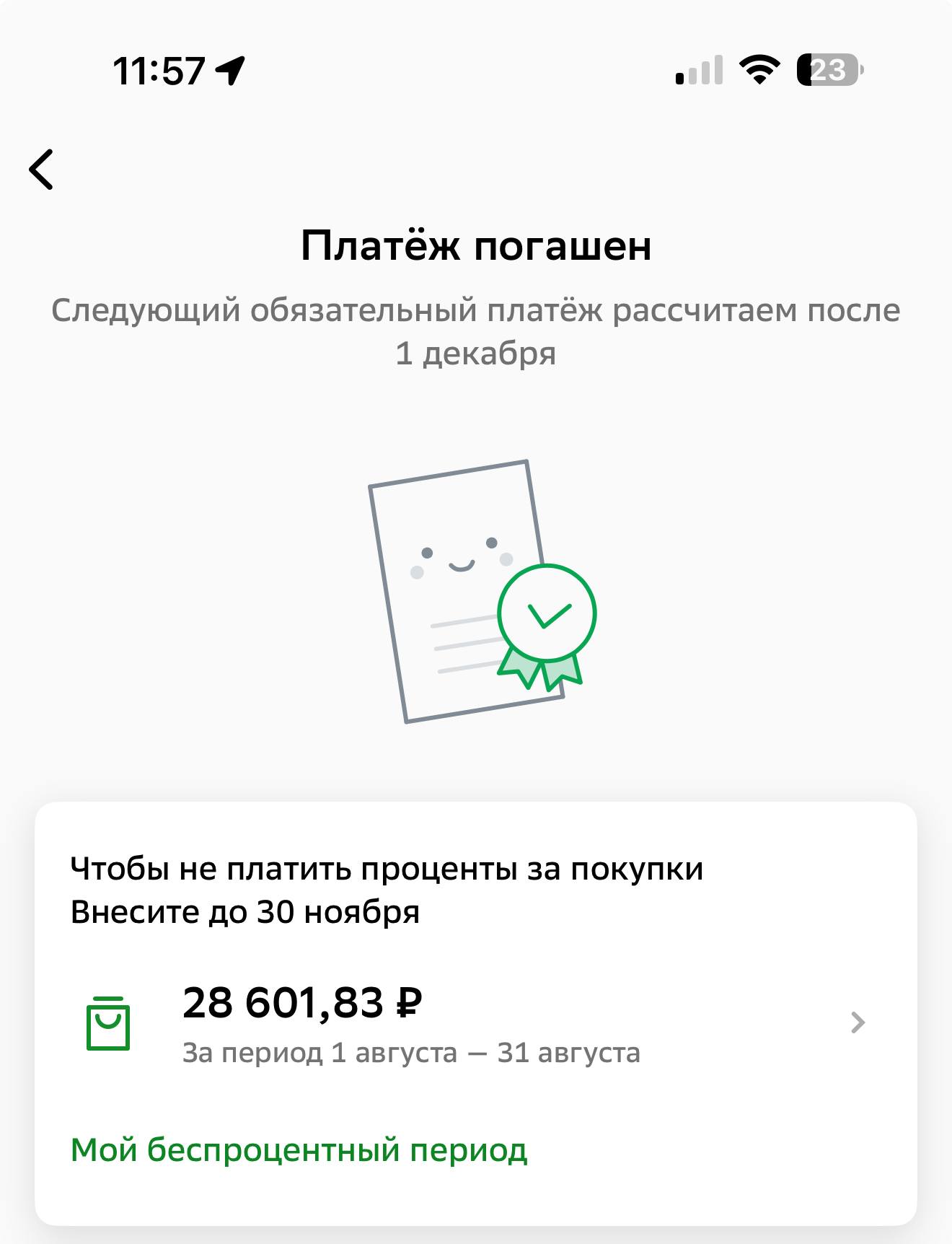Tap the amount 28 601,83 ₽
The width and height of the screenshot is (952, 1244).
coord(303,1002)
